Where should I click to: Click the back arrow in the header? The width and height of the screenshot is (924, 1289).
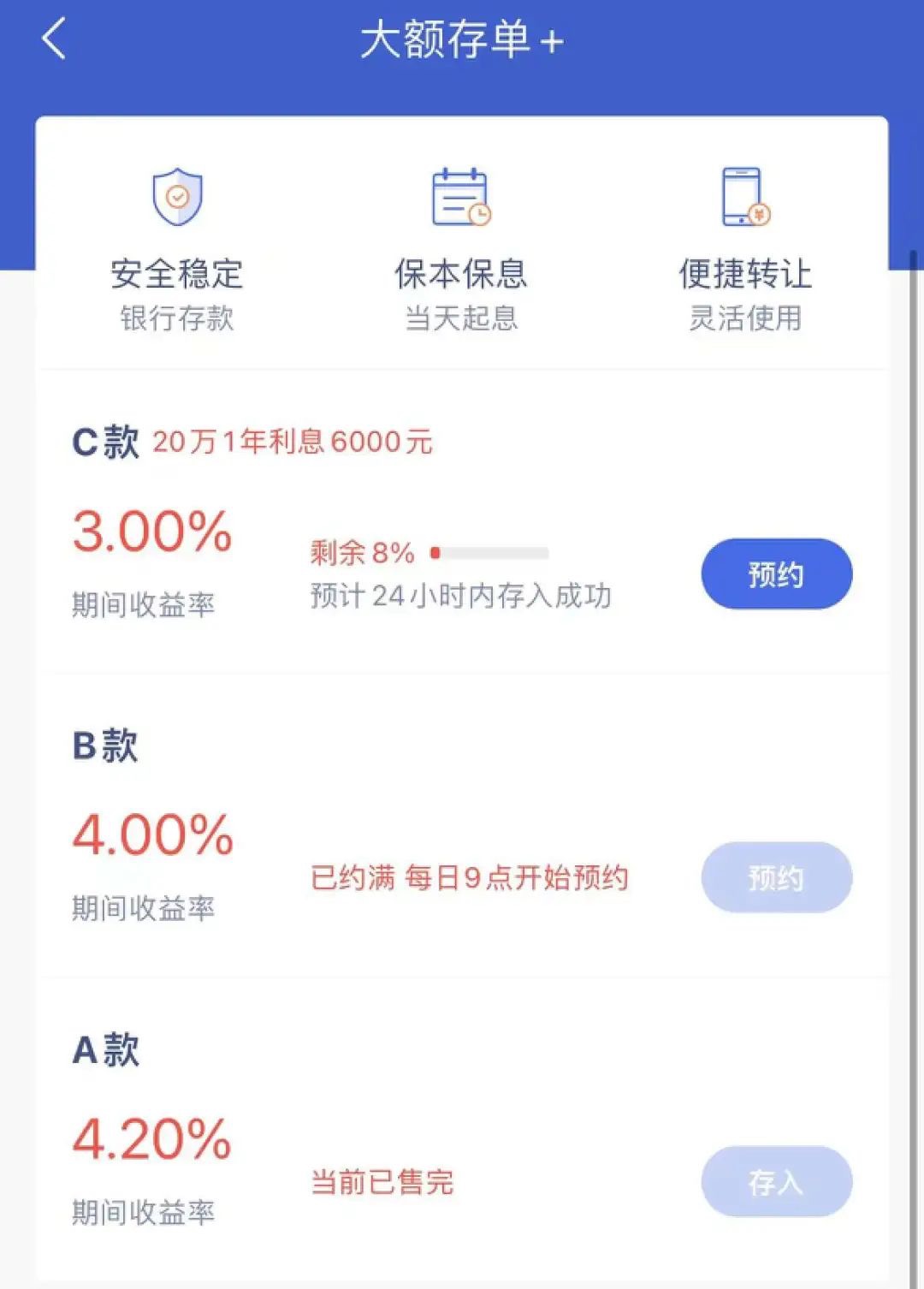pos(53,39)
